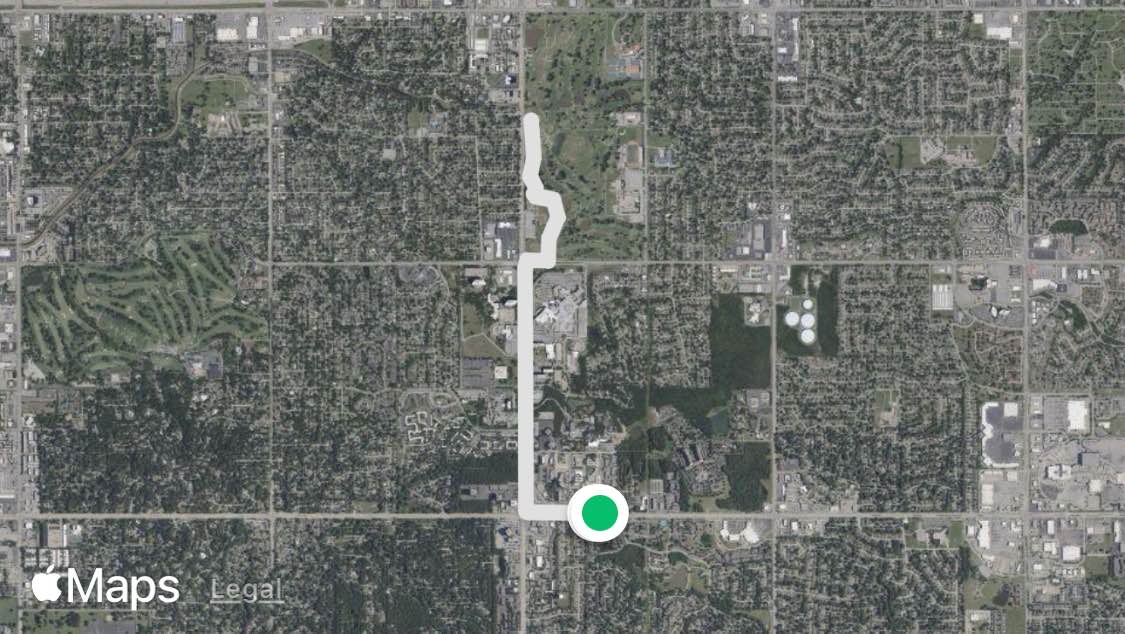Tap the green route endpoint marker

tap(599, 513)
